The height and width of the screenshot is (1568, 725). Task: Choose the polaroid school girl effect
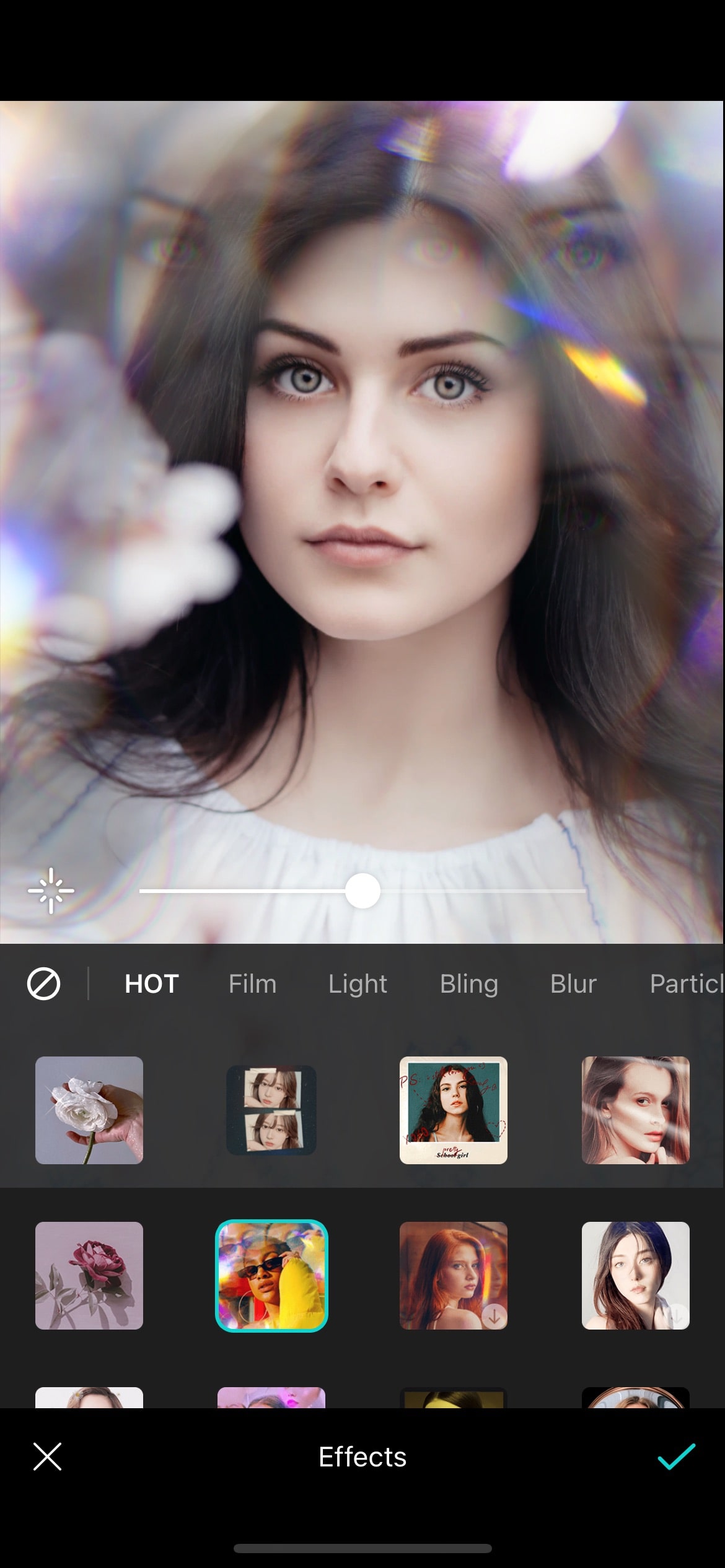point(454,1110)
